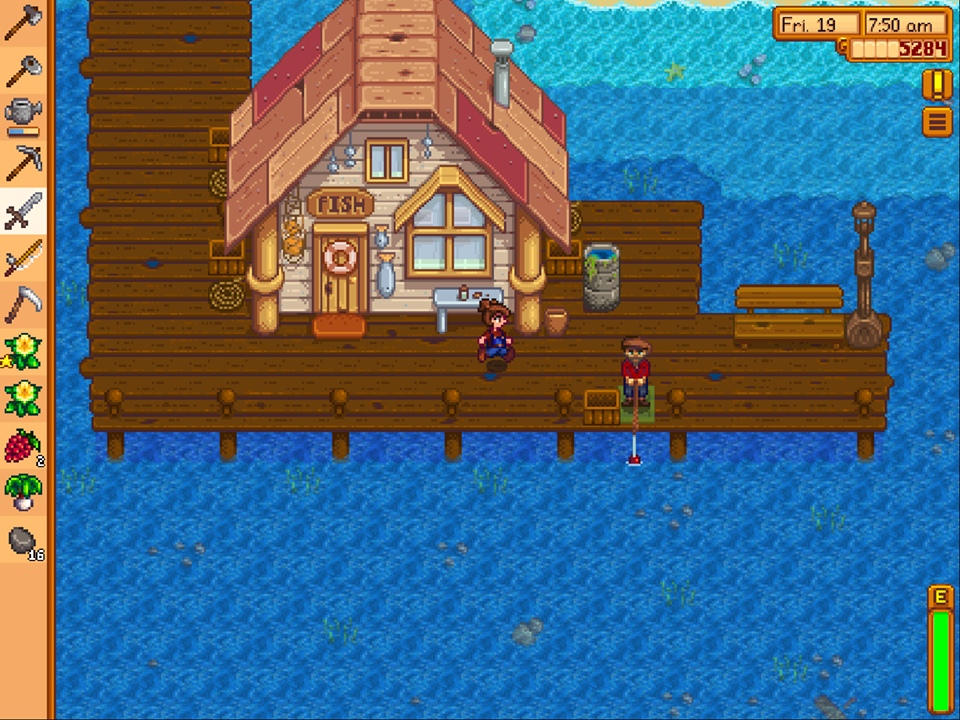The image size is (960, 720).
Task: Enter the Fish shop door
Action: [340, 269]
